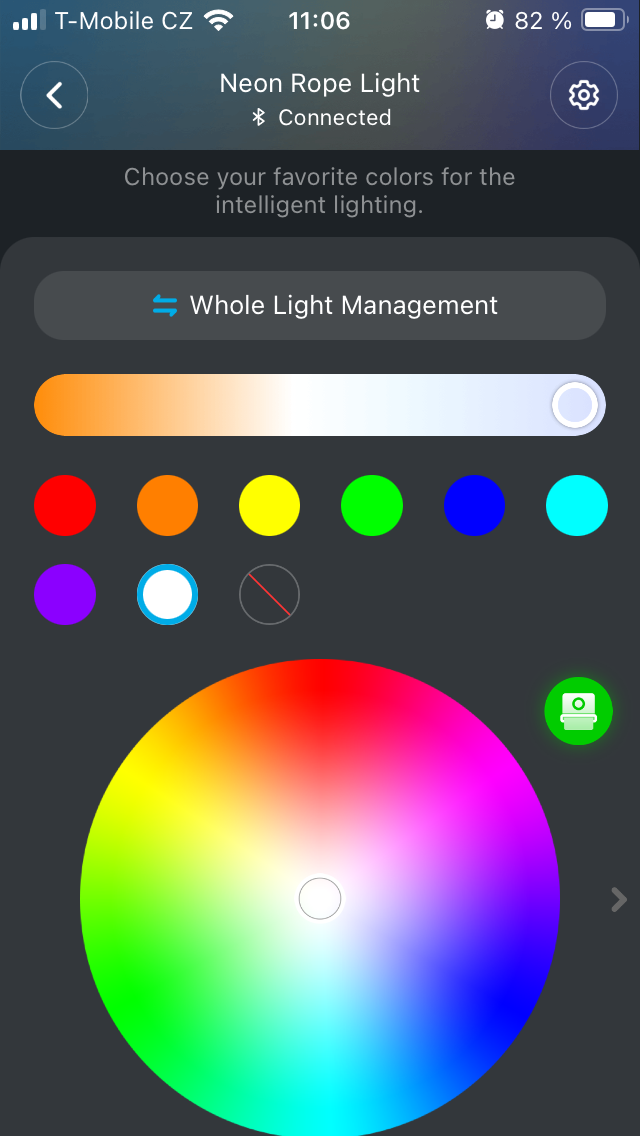
Task: Expand the side panel chevron arrow
Action: point(619,900)
